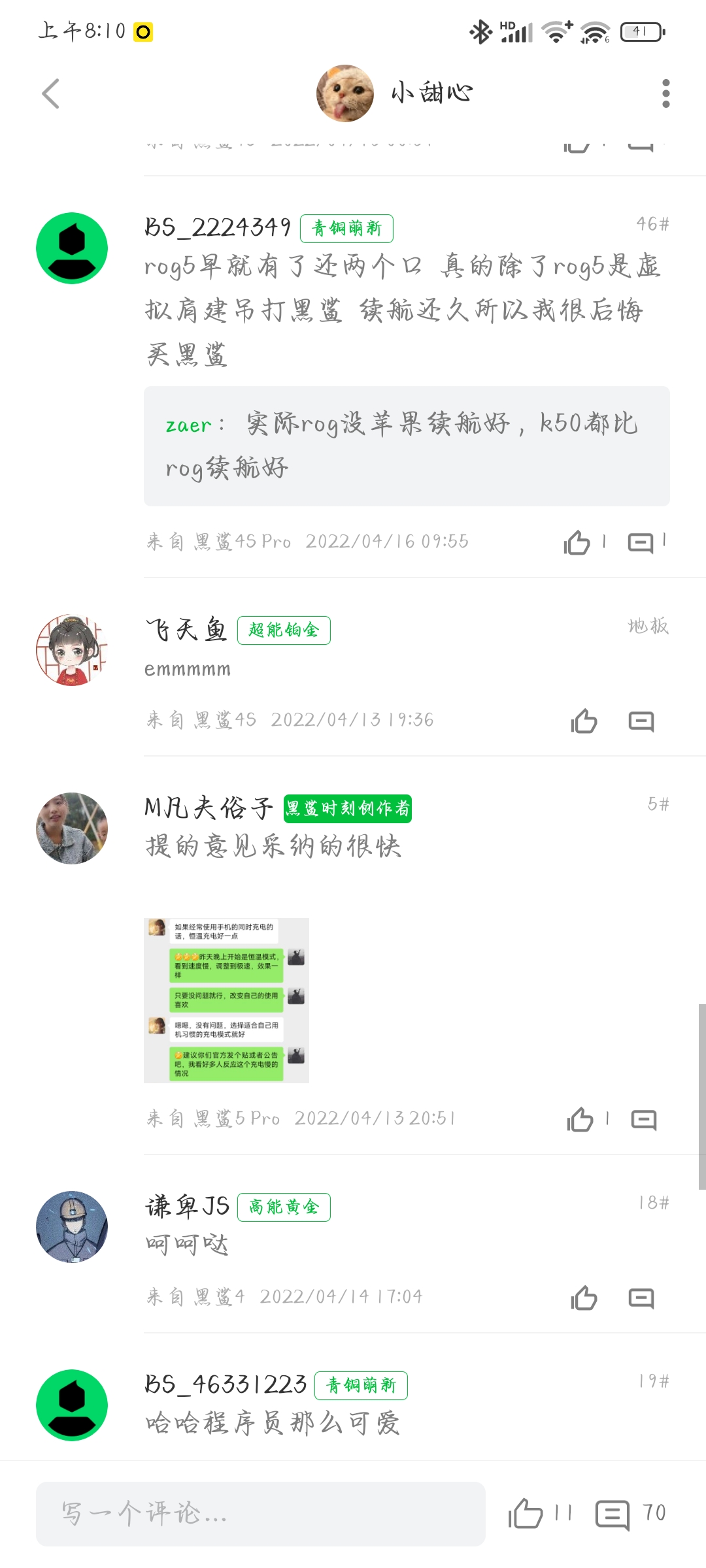This screenshot has height=1568, width=706.
Task: Open 谦卑JS's profile avatar
Action: pos(72,1227)
